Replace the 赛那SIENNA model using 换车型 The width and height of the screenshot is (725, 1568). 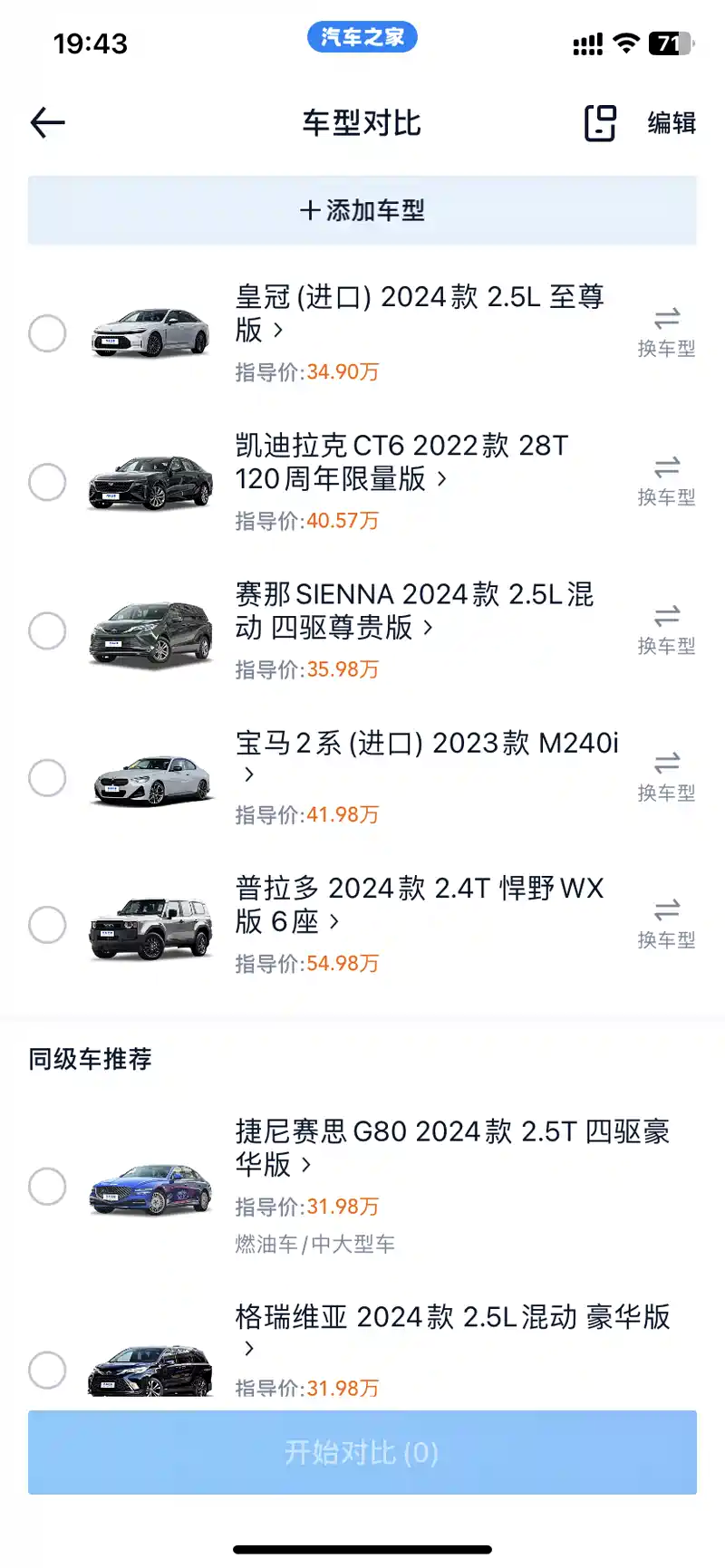[x=666, y=630]
